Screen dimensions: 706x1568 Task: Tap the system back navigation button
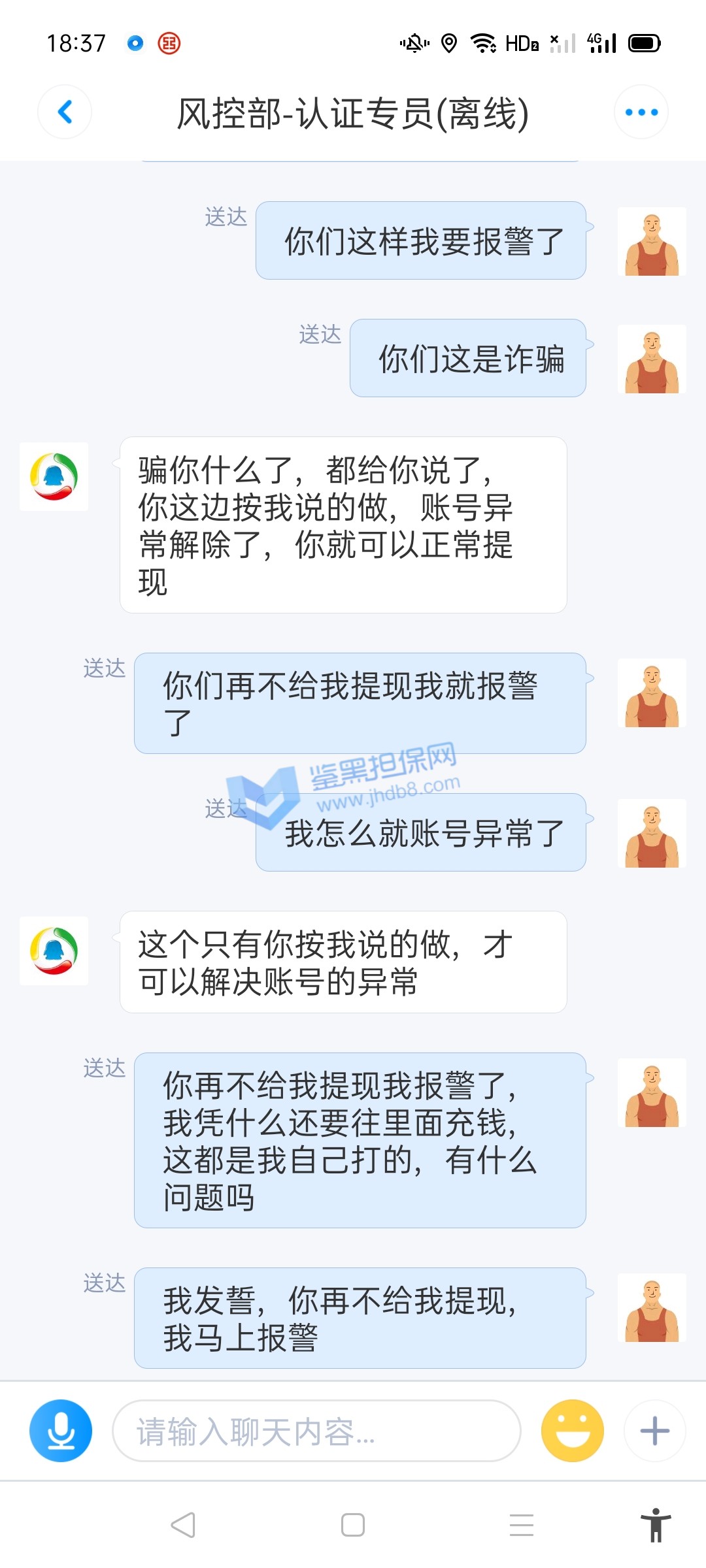[x=183, y=1525]
